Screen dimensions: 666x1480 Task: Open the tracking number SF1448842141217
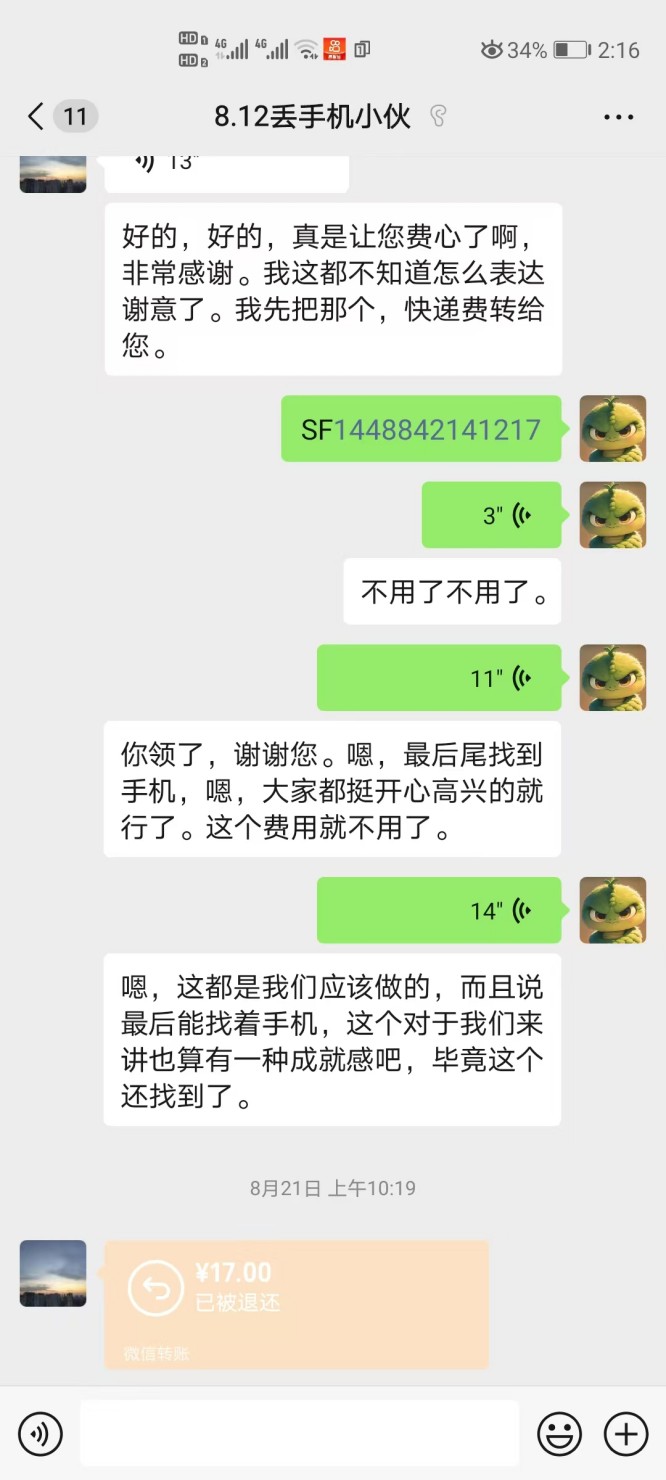(436, 429)
